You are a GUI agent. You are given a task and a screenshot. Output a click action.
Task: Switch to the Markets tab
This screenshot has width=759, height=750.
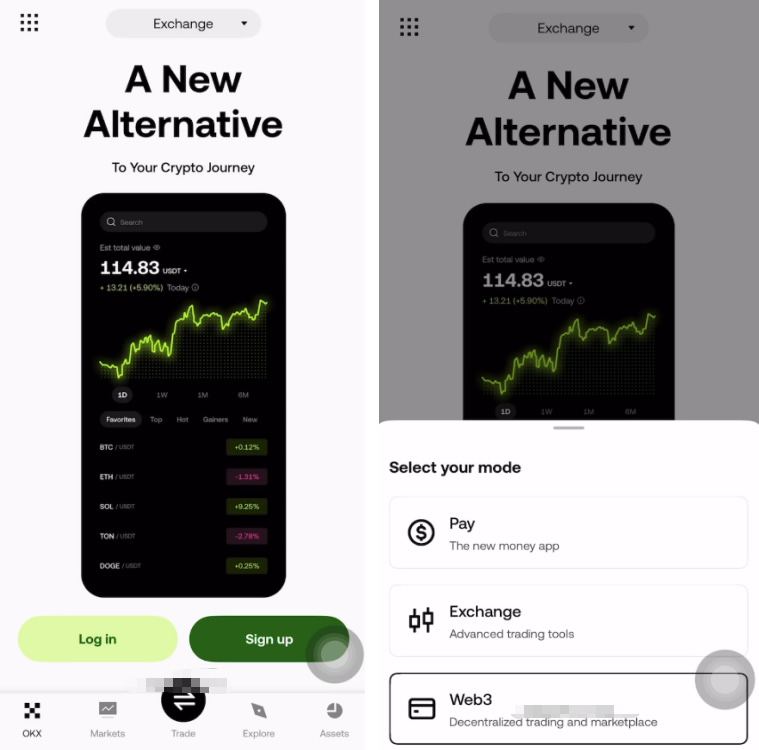107,718
